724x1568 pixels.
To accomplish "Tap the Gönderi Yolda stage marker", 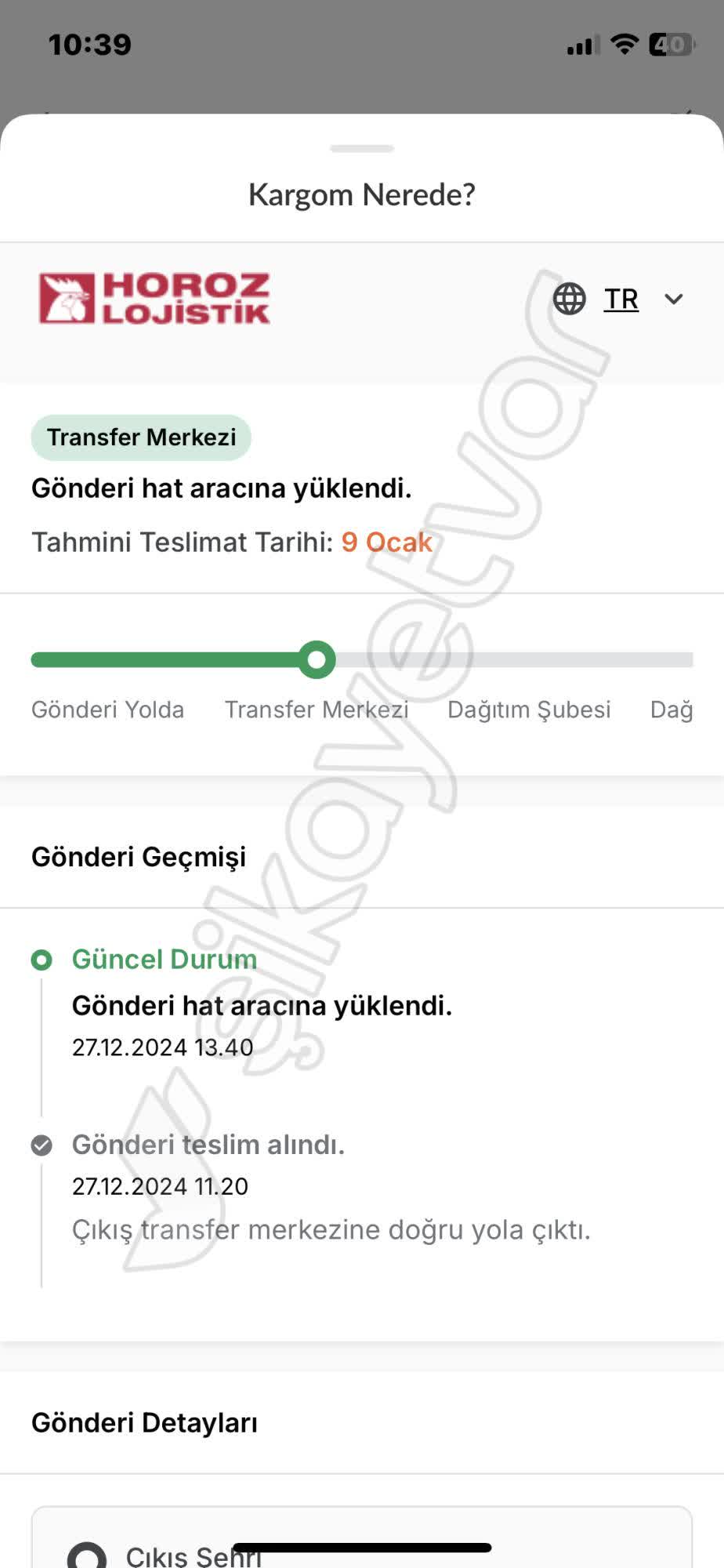I will pos(108,710).
